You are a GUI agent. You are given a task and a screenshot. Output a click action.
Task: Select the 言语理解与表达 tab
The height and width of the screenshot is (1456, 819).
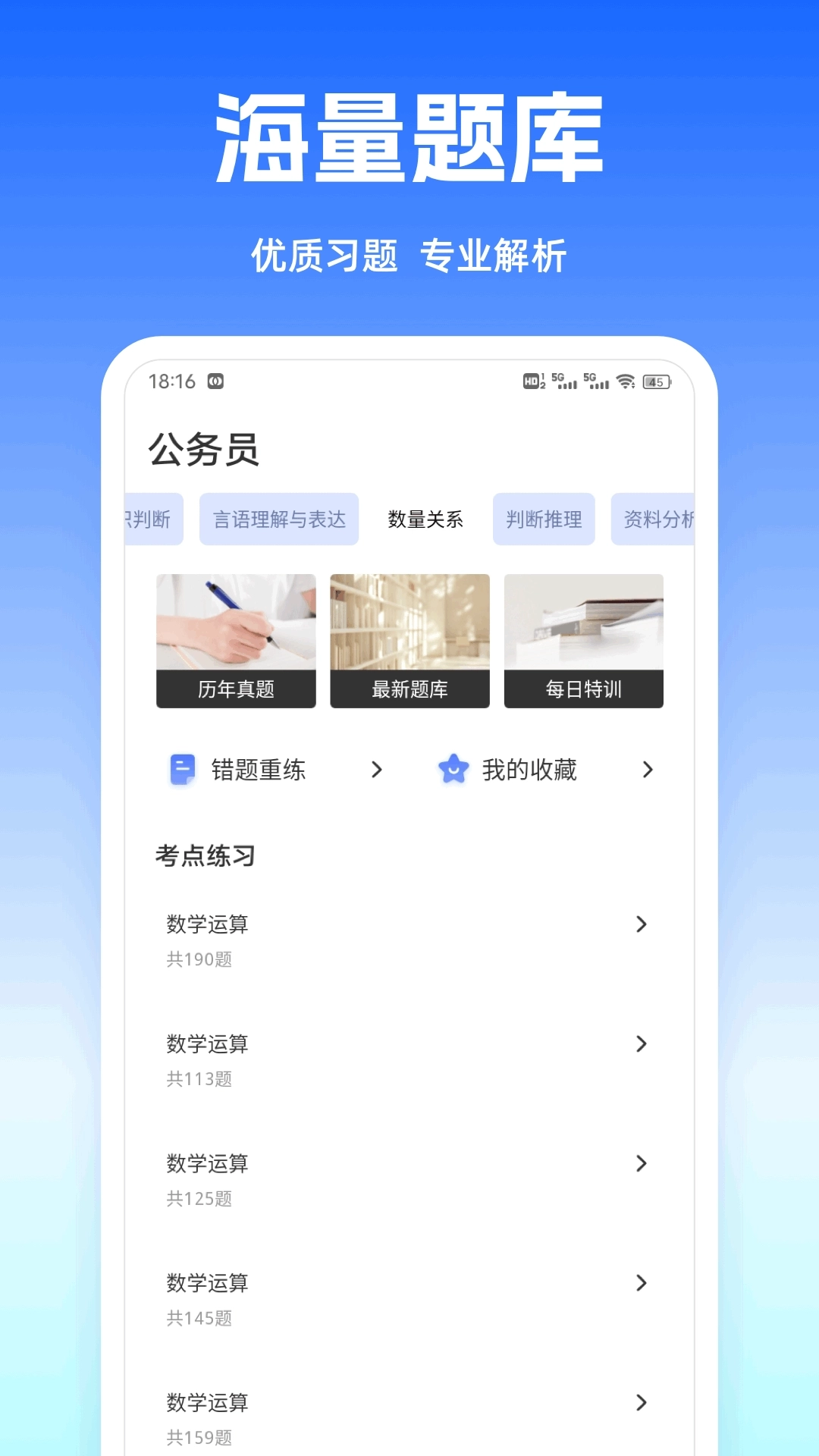(x=278, y=519)
